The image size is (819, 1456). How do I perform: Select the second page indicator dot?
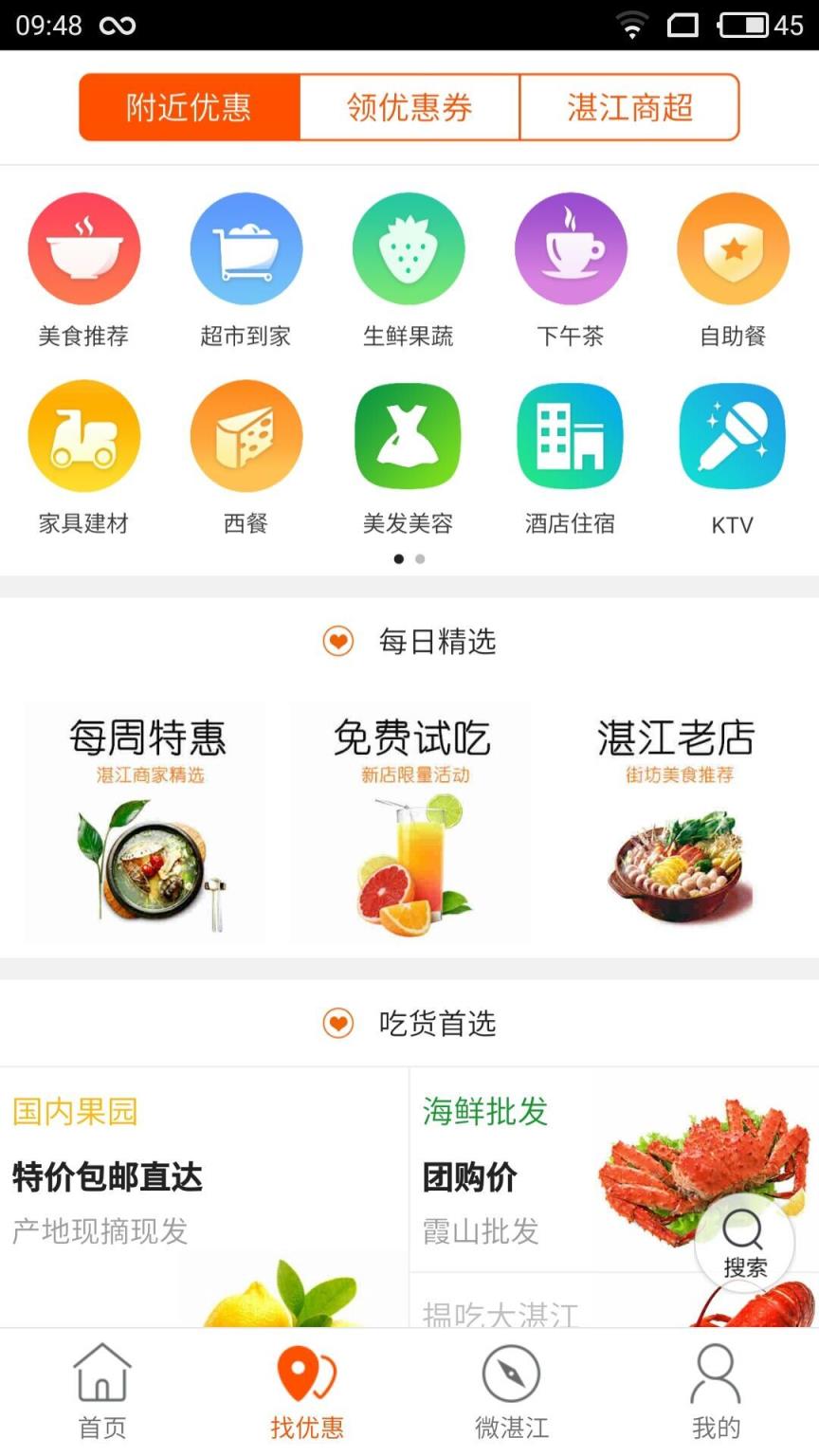click(420, 559)
